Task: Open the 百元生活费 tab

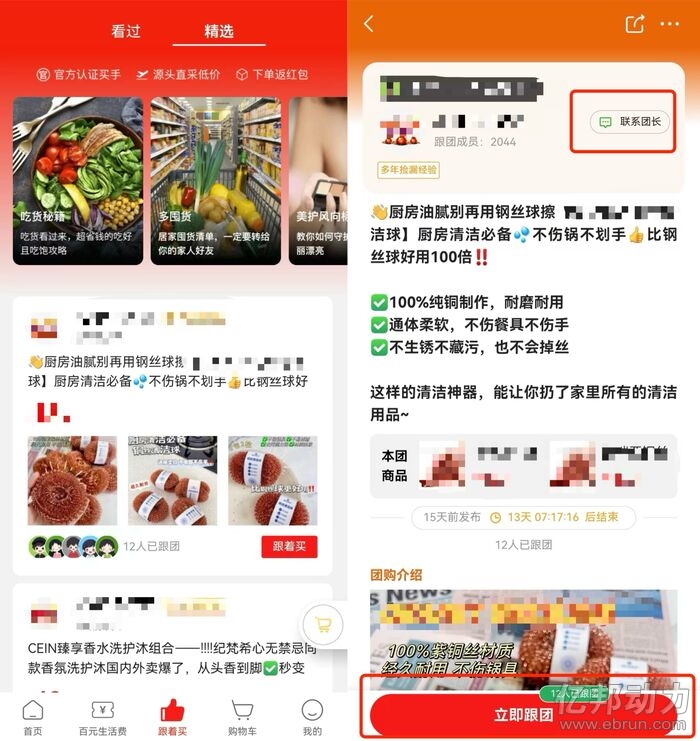Action: point(103,717)
